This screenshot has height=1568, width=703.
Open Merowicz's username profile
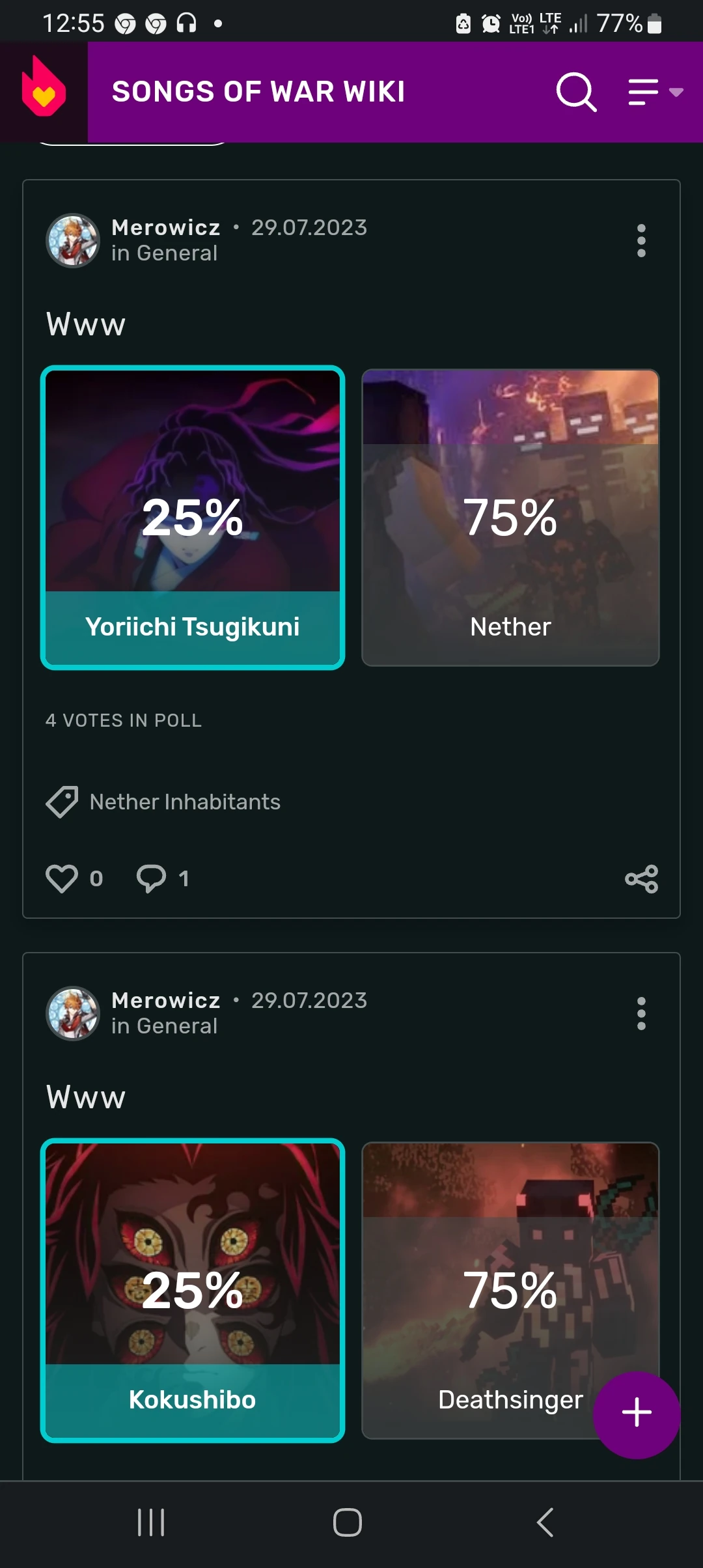click(165, 227)
